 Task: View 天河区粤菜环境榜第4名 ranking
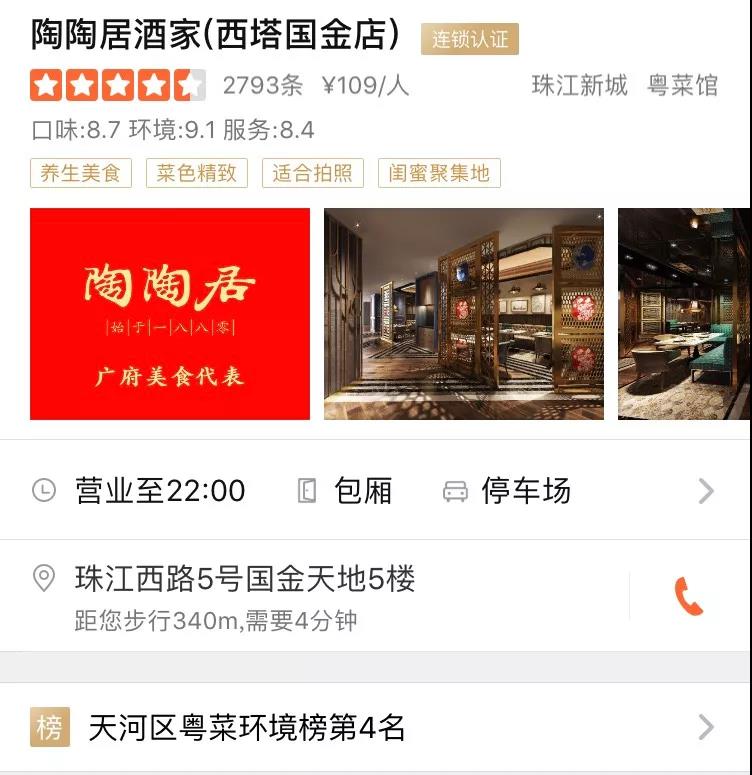point(247,728)
